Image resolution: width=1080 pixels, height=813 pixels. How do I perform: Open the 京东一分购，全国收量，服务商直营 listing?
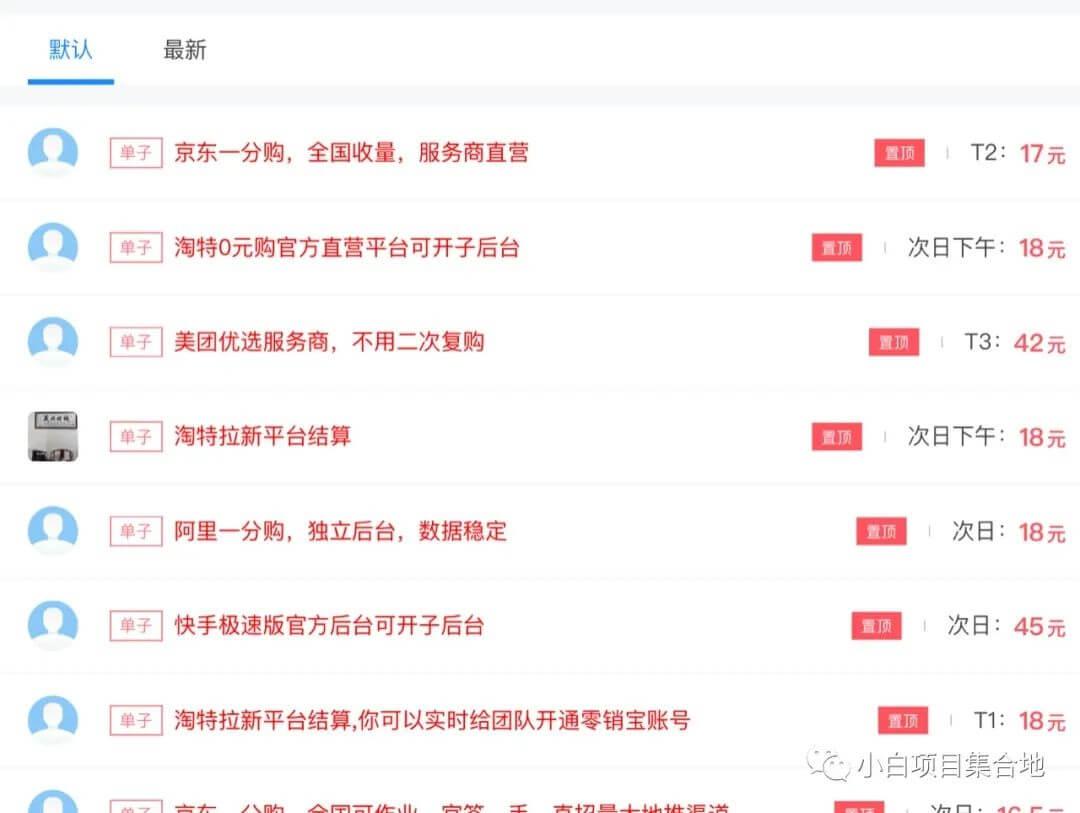351,153
